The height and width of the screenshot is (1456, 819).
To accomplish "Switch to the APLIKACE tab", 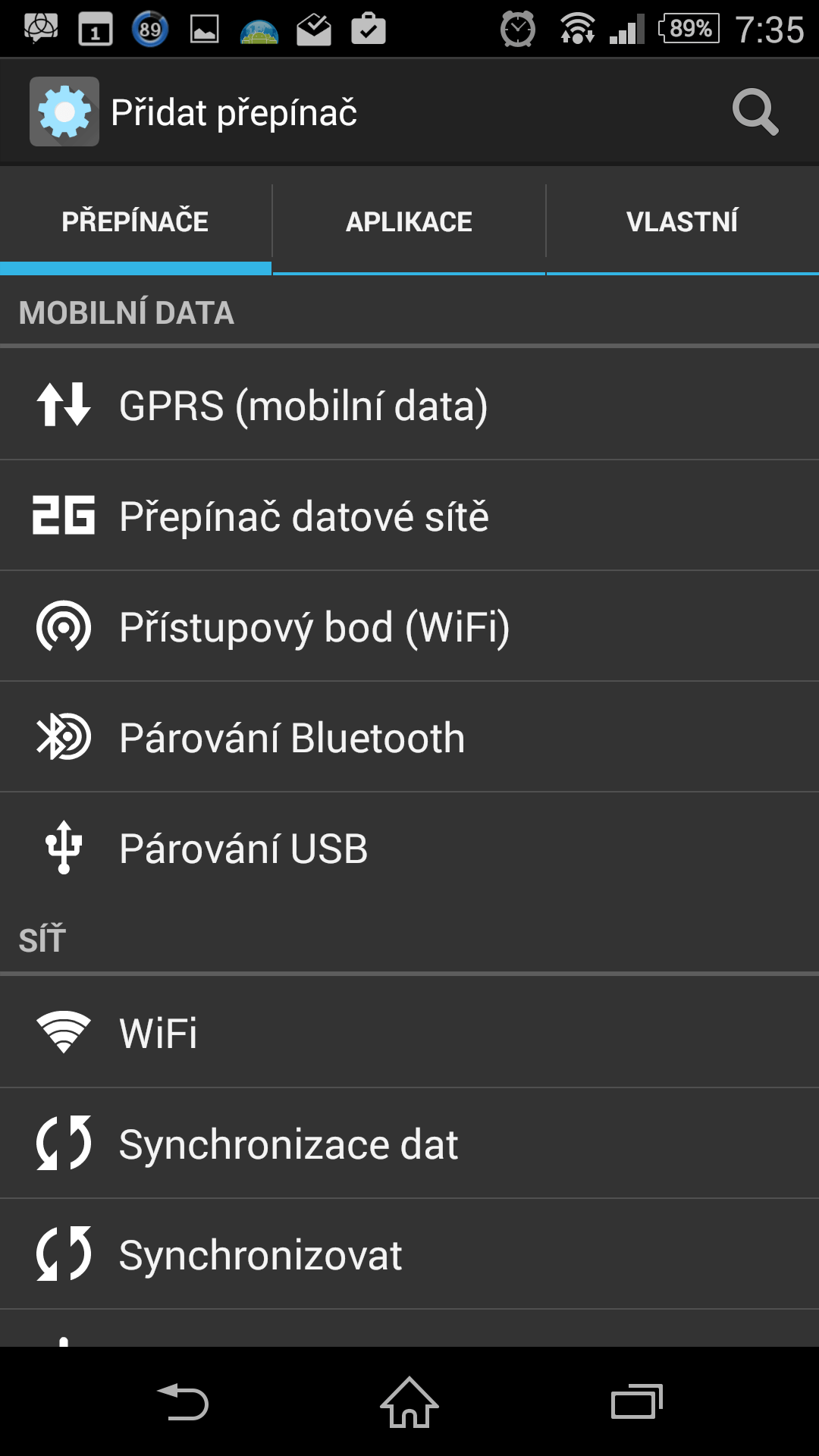I will pyautogui.click(x=409, y=221).
